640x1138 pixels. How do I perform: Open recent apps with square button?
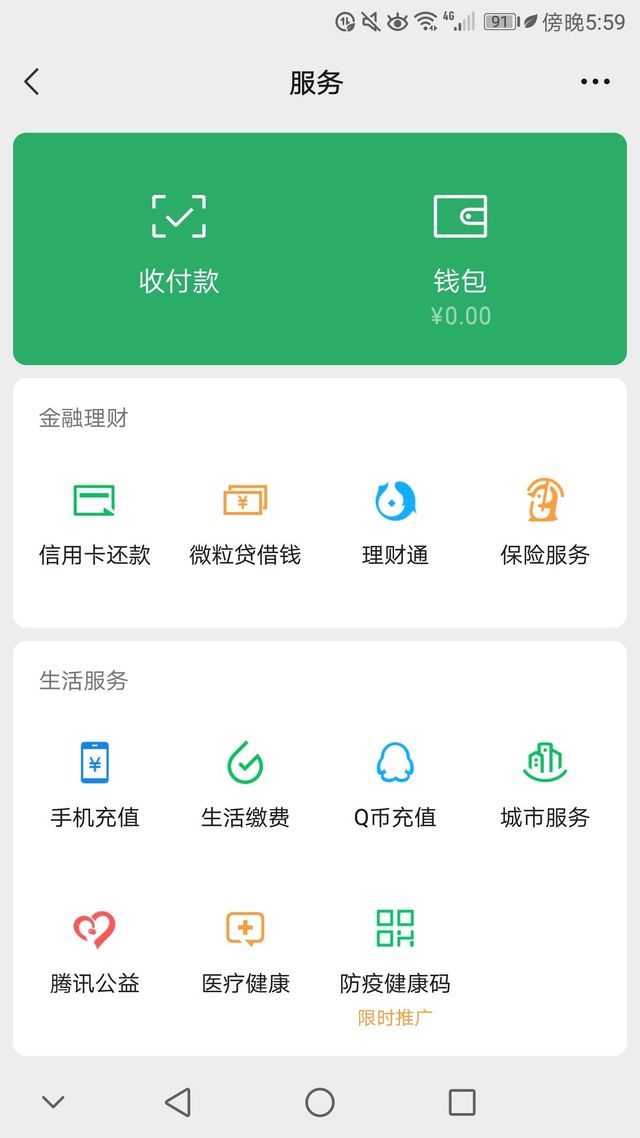point(461,1102)
